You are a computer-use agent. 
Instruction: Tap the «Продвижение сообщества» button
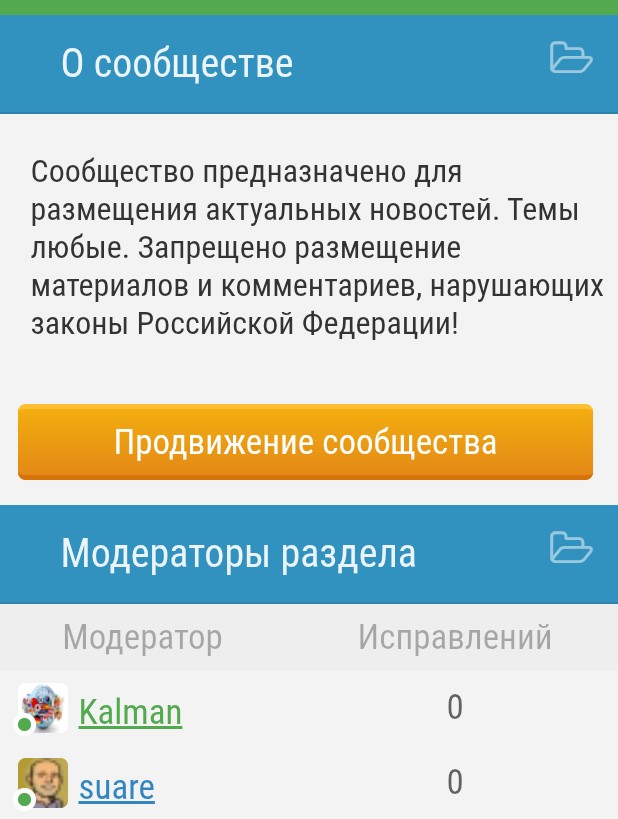305,442
